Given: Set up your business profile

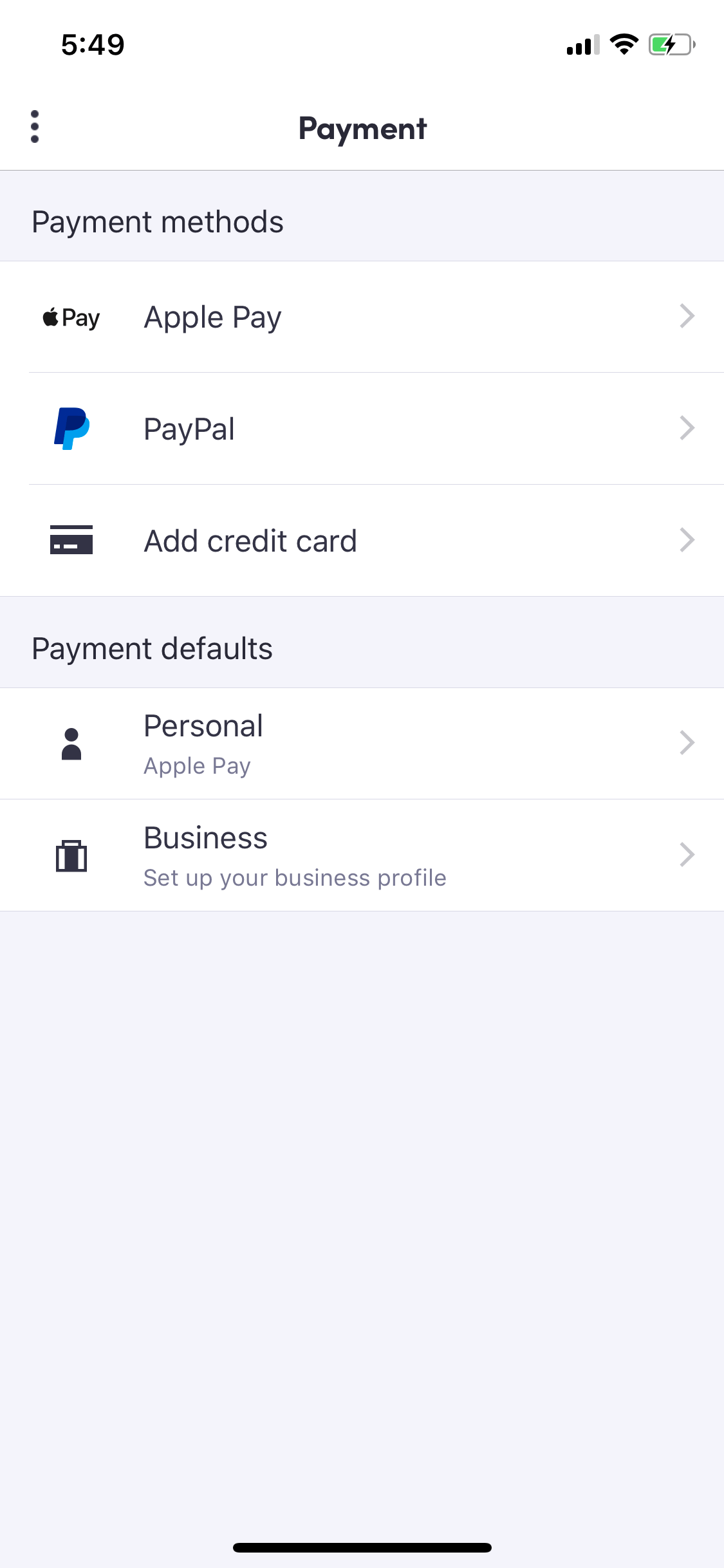Looking at the screenshot, I should pyautogui.click(x=362, y=855).
